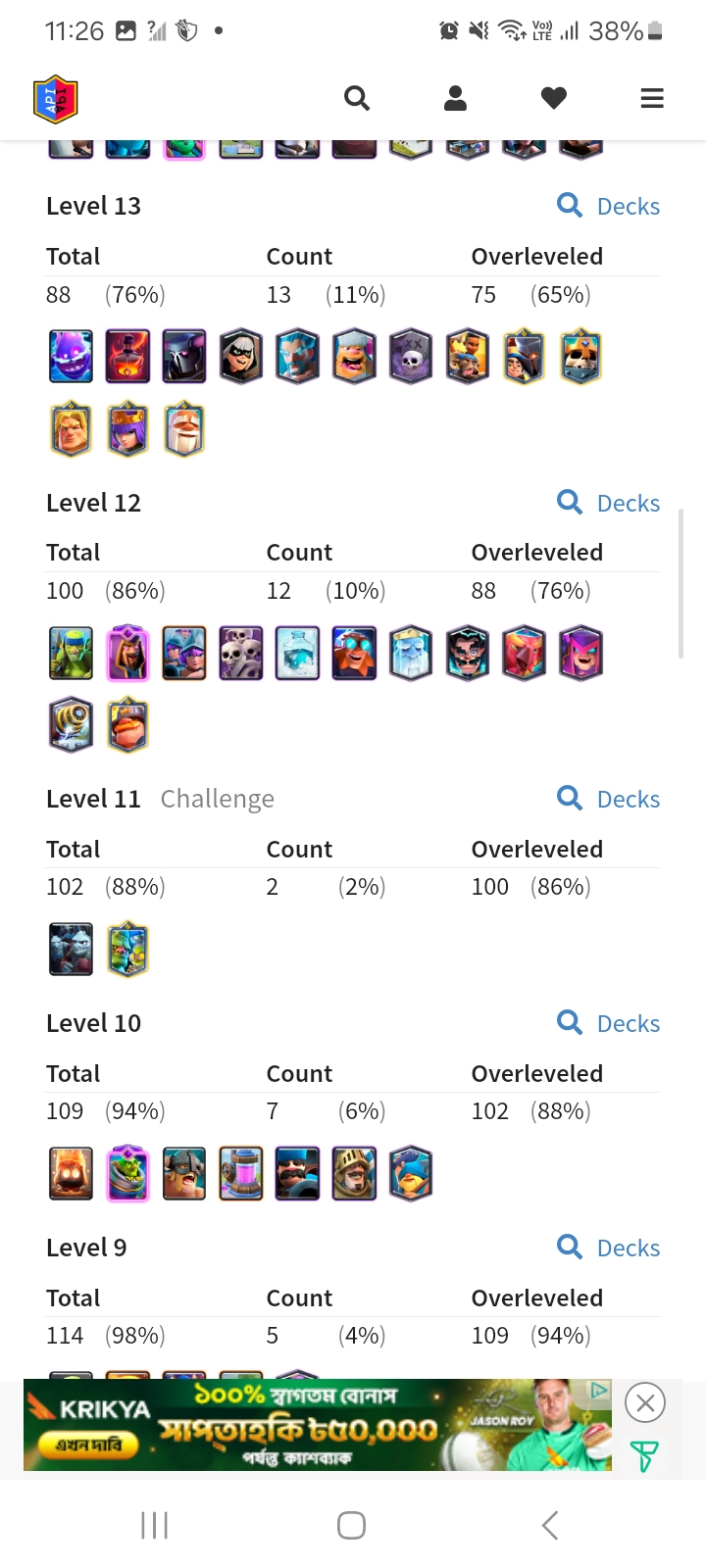Close the Krikya ad banner
Image resolution: width=706 pixels, height=1568 pixels.
point(645,1403)
